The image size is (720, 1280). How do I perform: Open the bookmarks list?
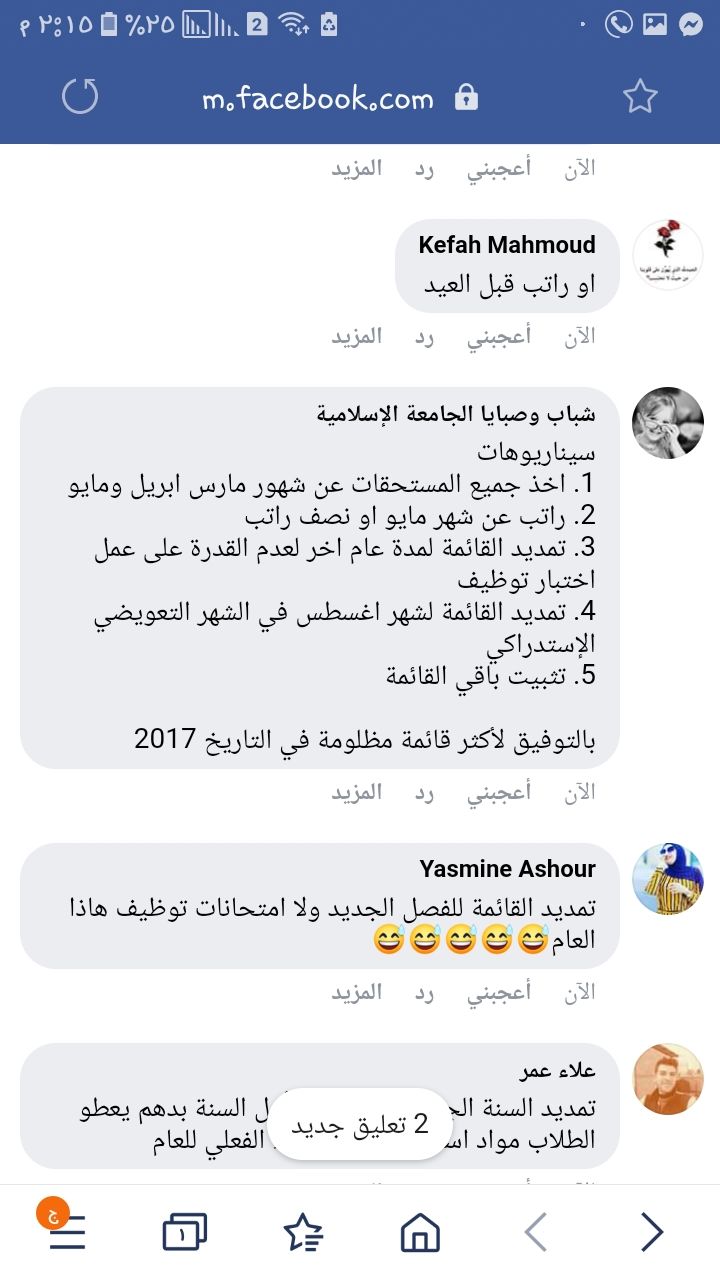click(x=303, y=1232)
